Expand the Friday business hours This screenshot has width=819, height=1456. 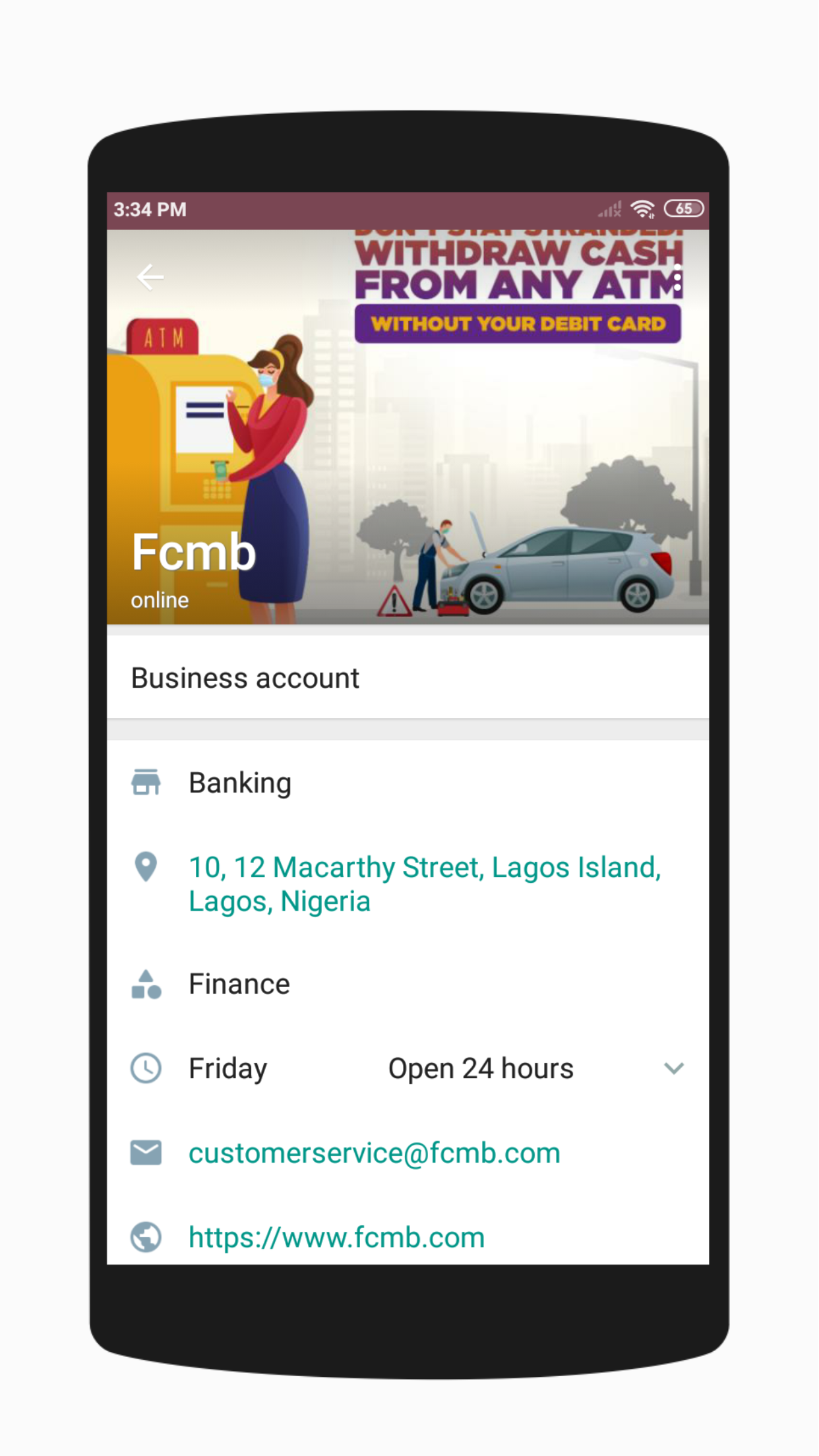pos(673,1068)
